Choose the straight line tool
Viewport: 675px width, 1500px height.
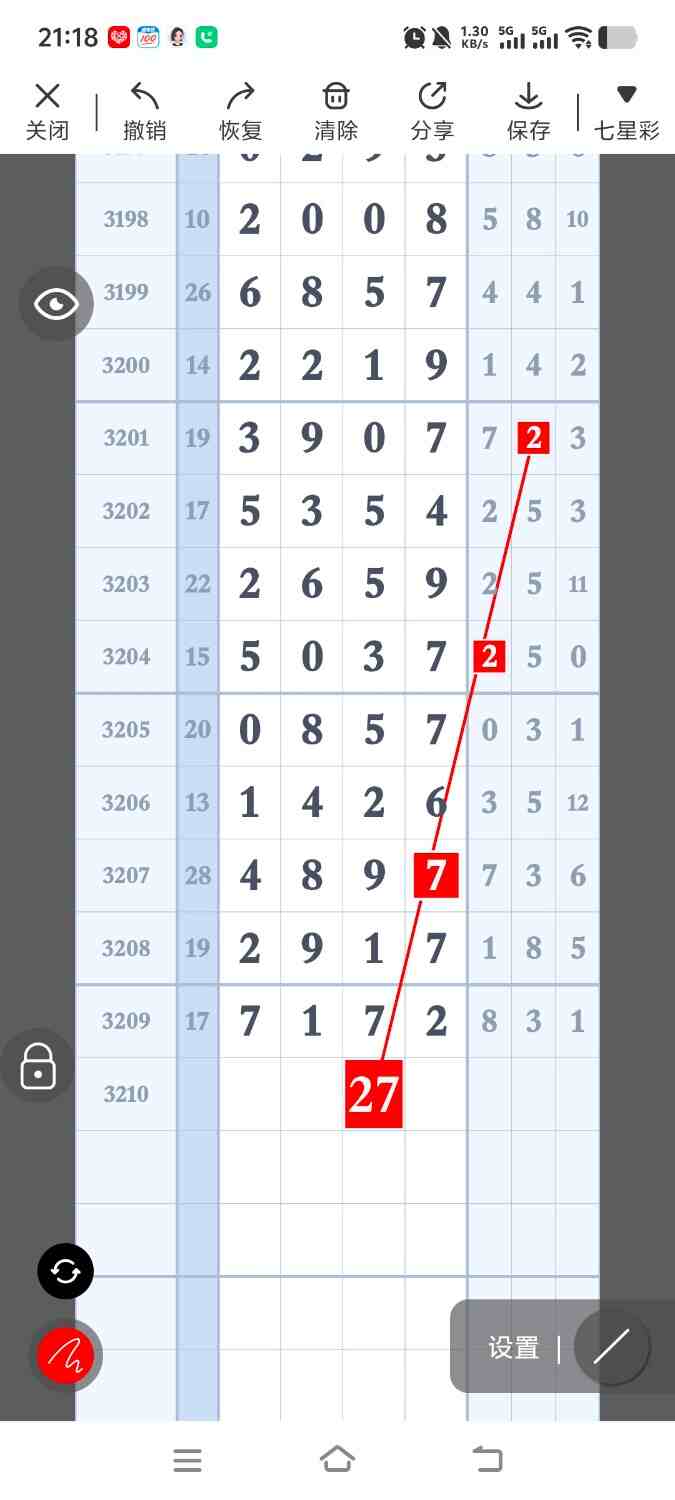(x=612, y=1347)
